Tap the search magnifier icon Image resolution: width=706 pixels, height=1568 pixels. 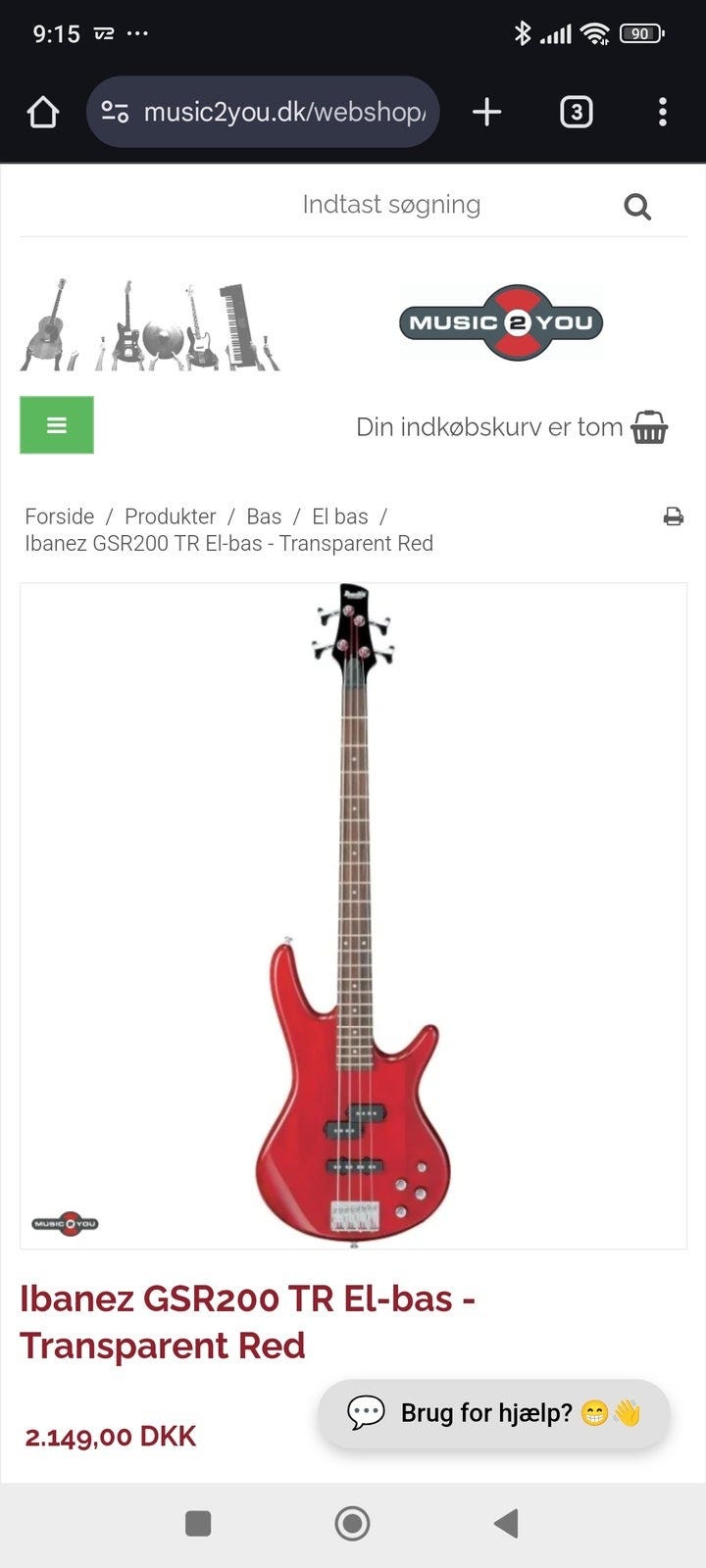pyautogui.click(x=637, y=207)
